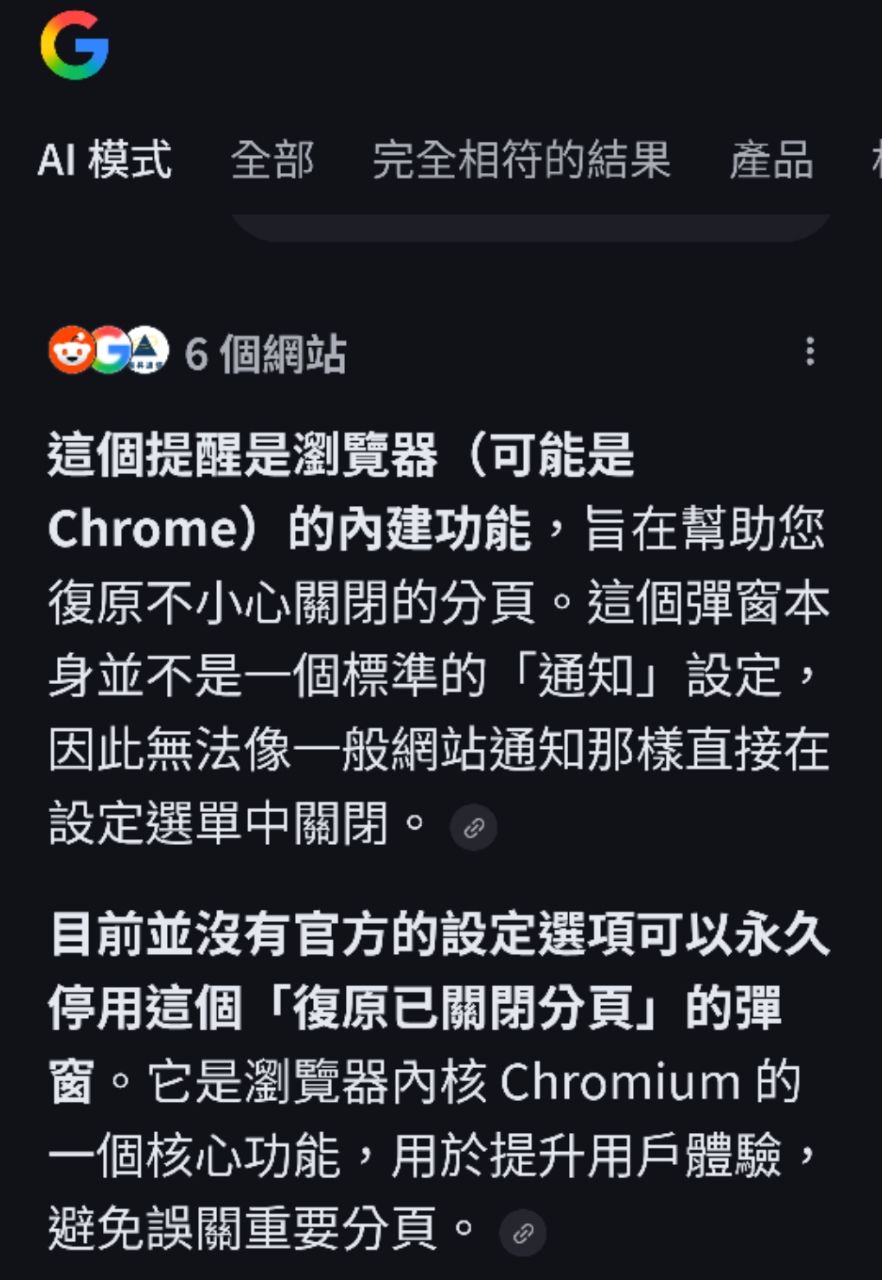Switch to the 全部 tab
The image size is (882, 1280).
point(272,160)
